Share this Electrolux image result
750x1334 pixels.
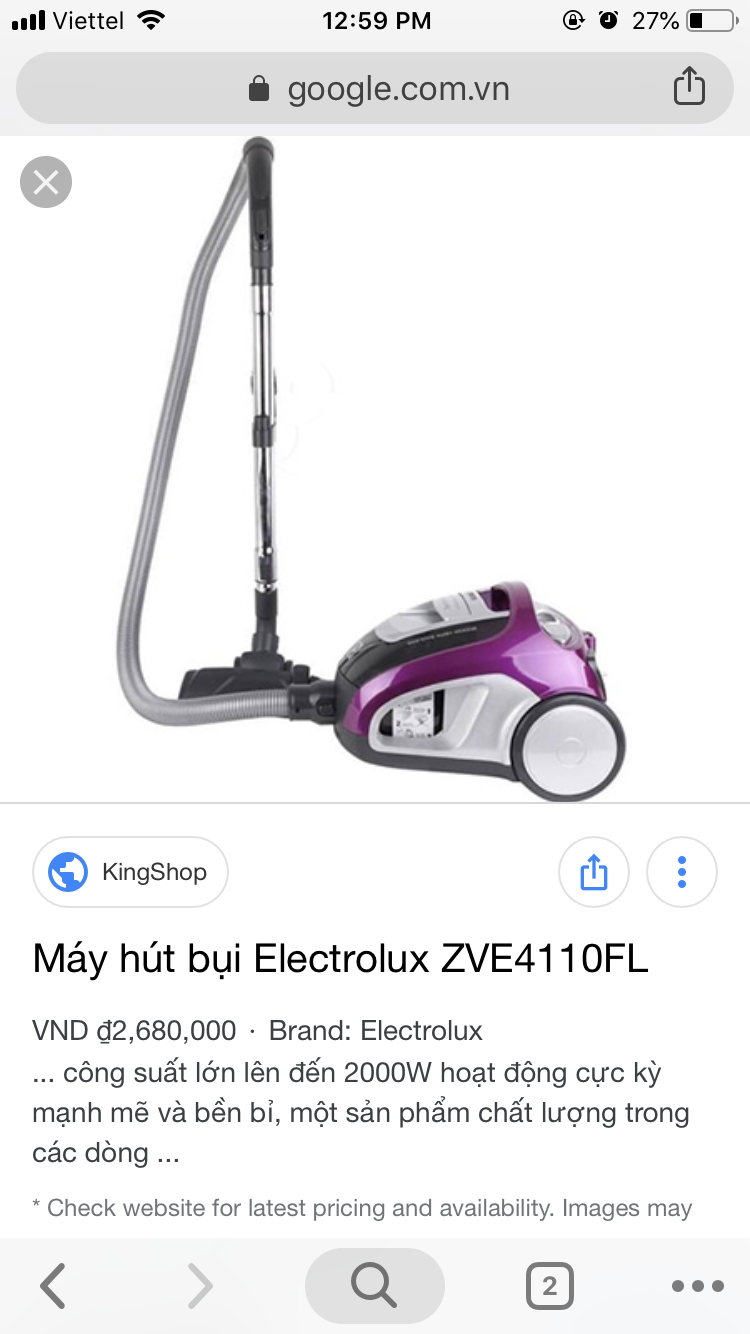click(x=593, y=872)
